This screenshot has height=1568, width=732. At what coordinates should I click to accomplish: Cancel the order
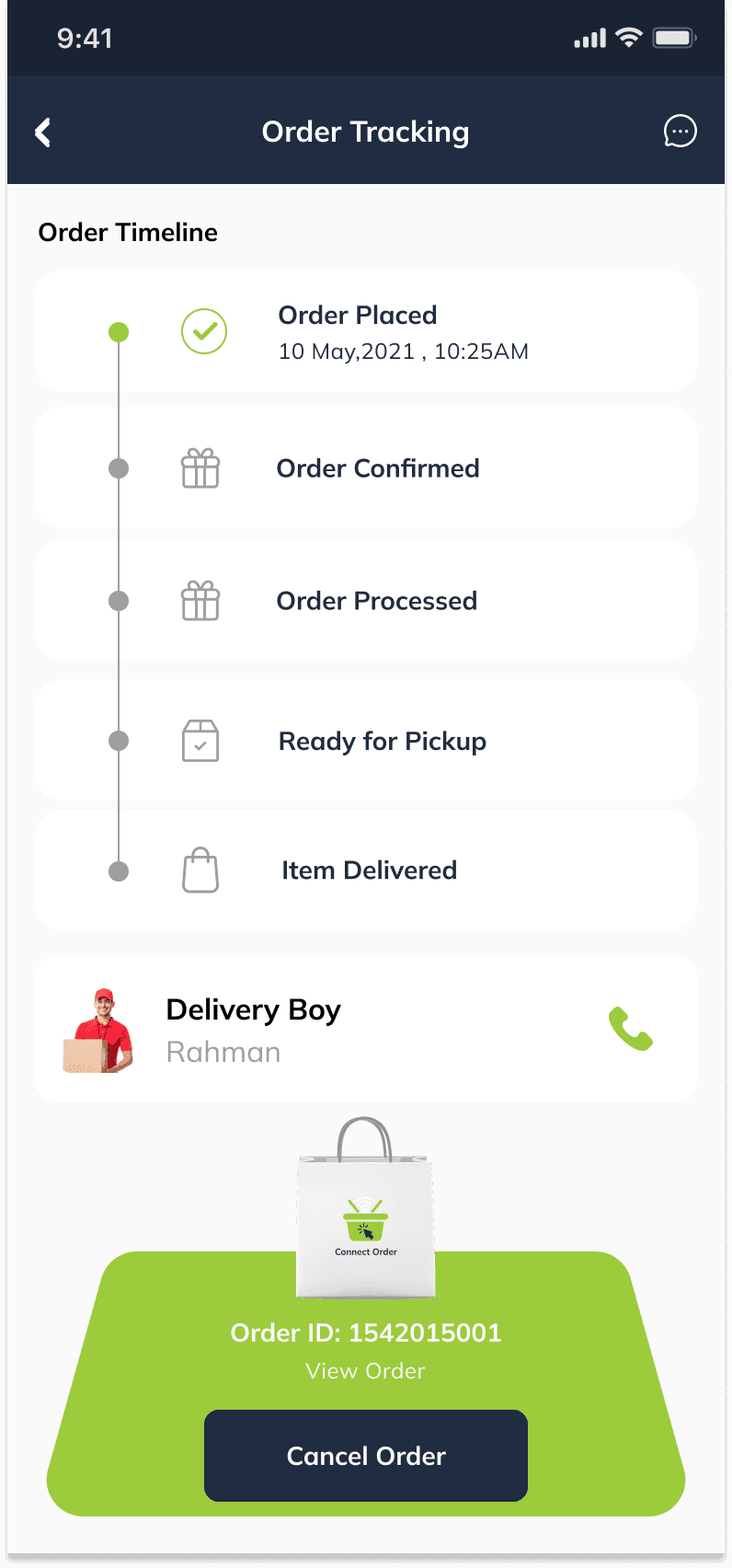366,1455
